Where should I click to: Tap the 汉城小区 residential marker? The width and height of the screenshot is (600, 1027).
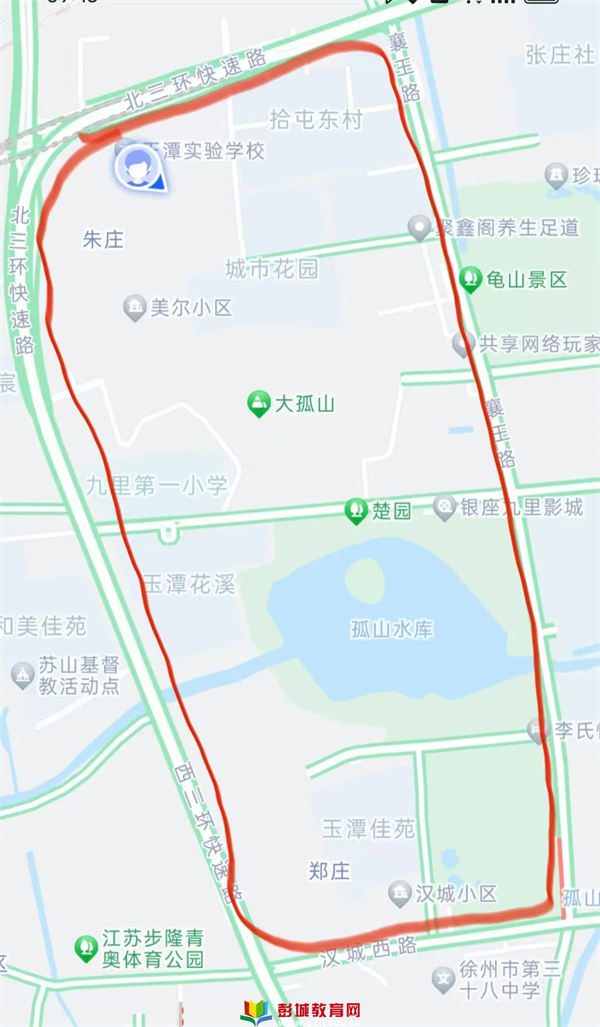(x=400, y=894)
